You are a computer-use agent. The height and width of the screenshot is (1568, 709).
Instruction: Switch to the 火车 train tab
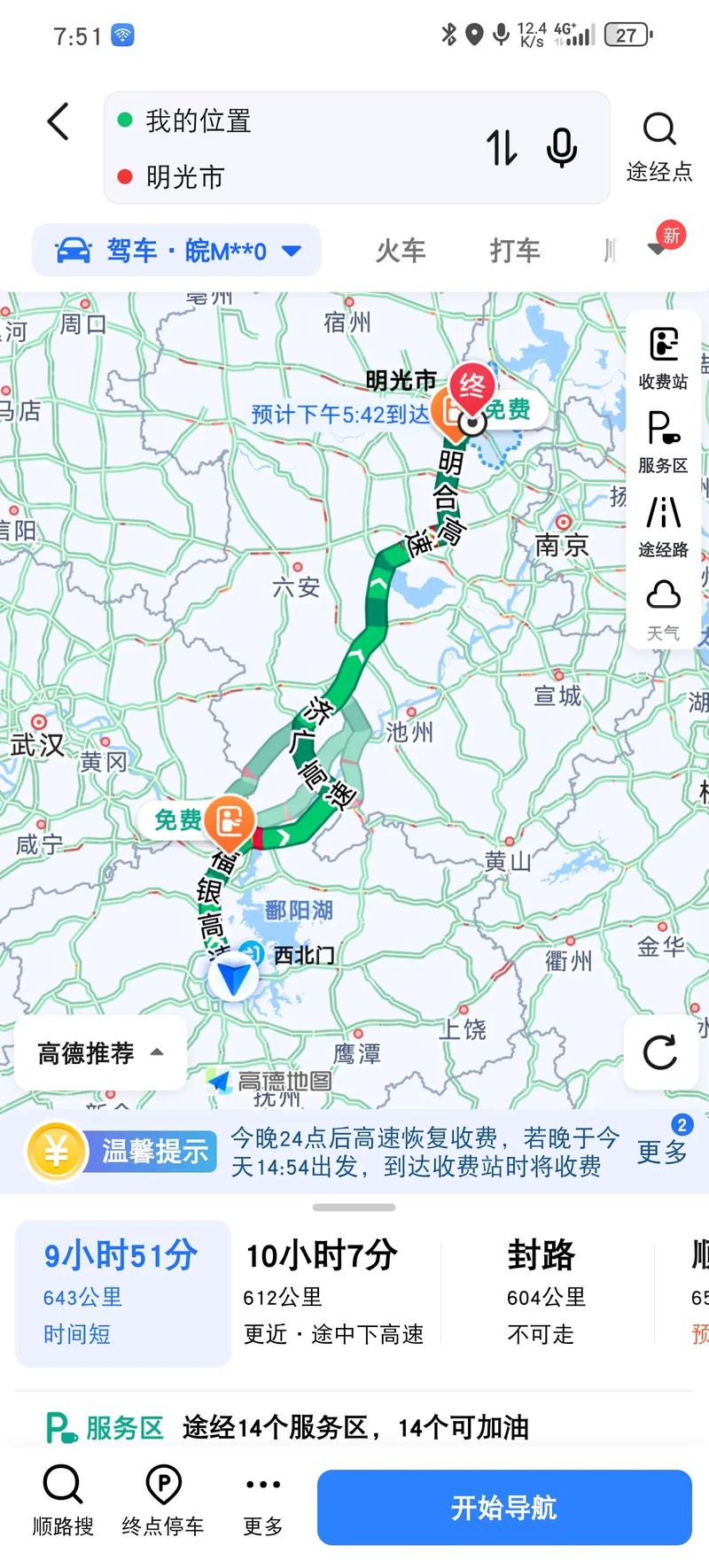tap(401, 250)
